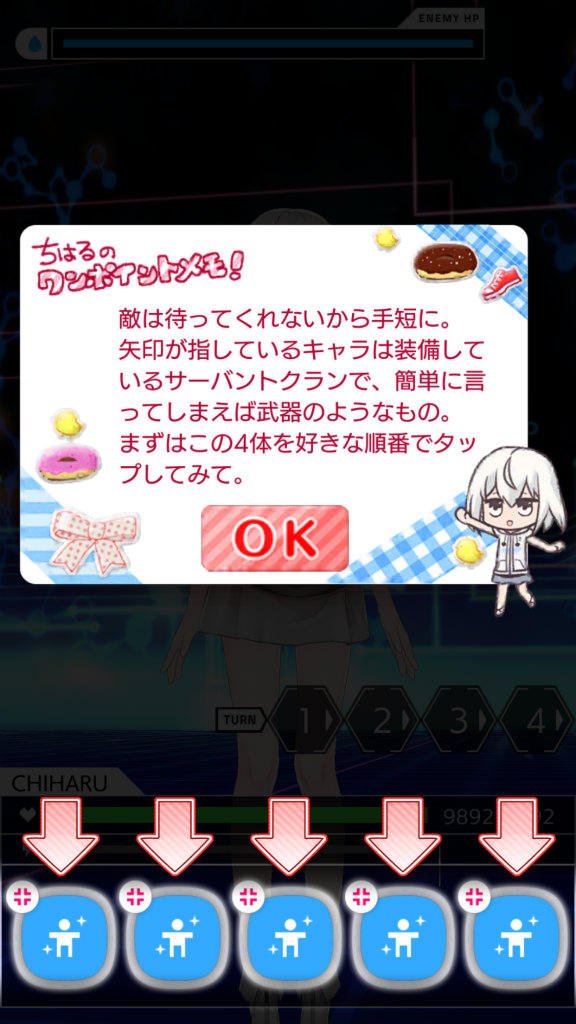The width and height of the screenshot is (576, 1024).
Task: Confirm the tutorial memo with OK
Action: [274, 538]
